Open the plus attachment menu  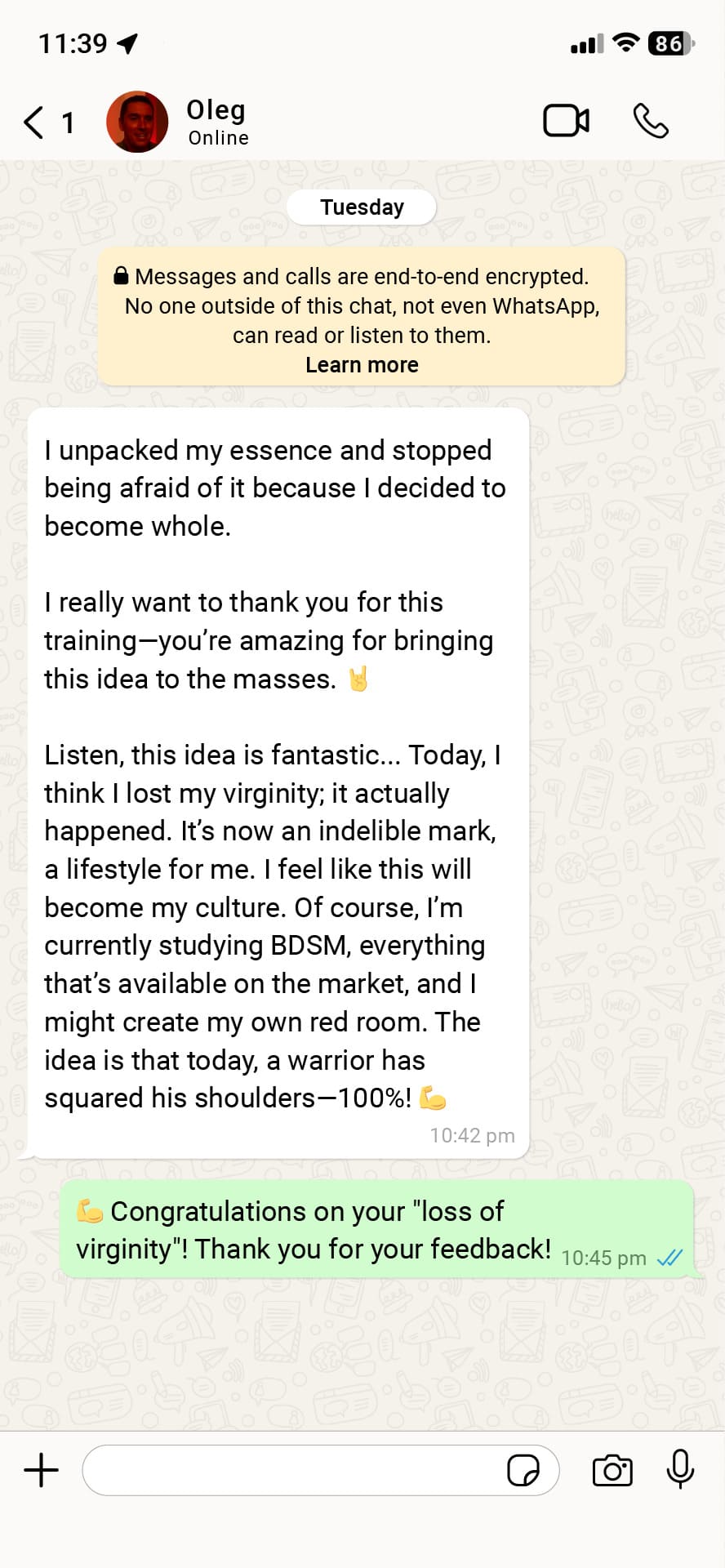[x=42, y=1471]
